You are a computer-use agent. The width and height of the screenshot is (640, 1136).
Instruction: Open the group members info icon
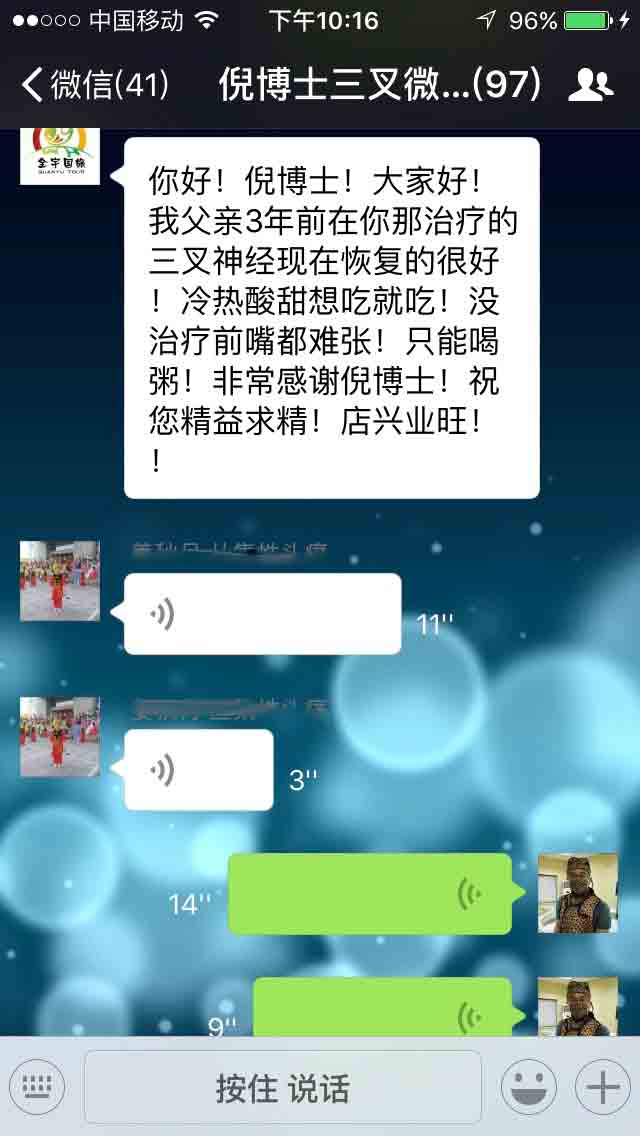click(591, 85)
